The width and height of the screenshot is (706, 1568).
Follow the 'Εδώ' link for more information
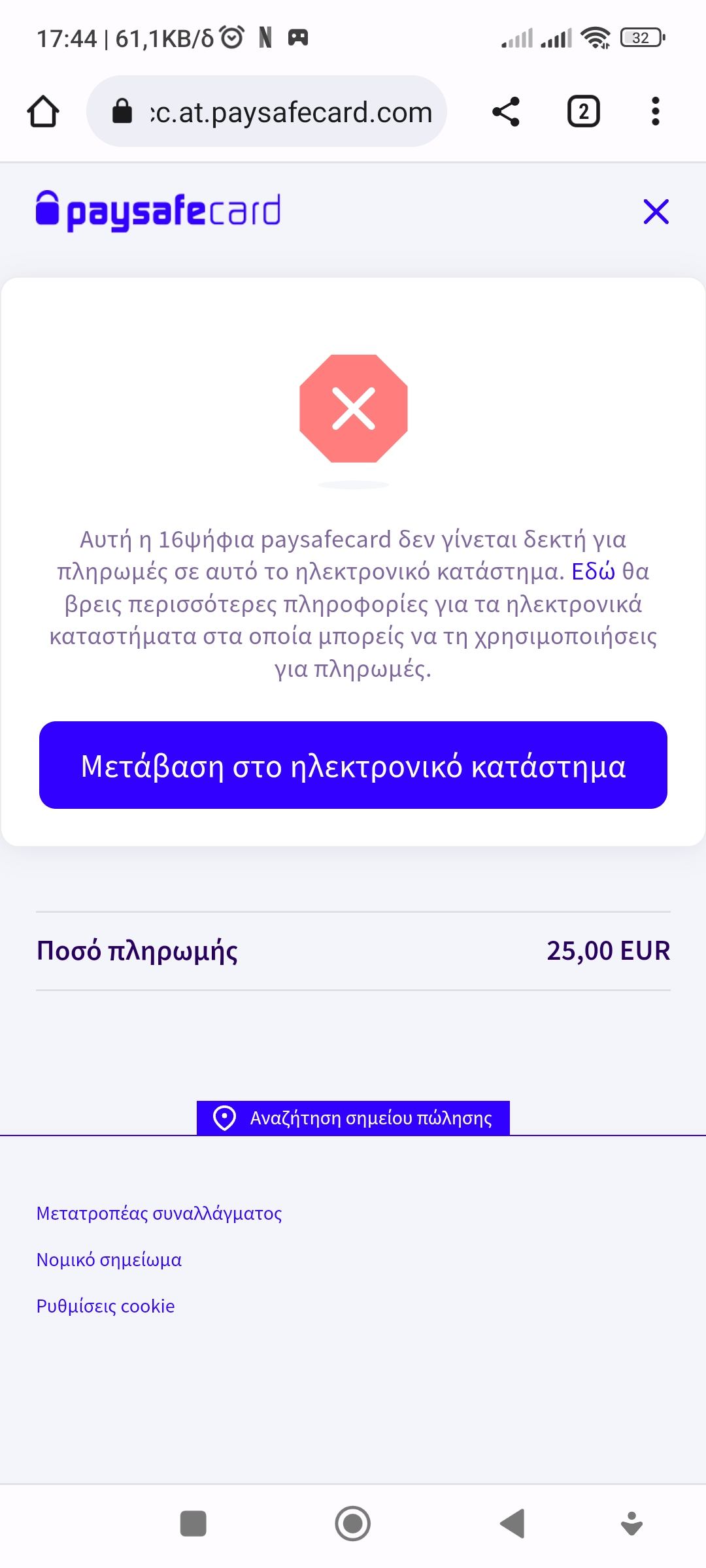click(x=593, y=572)
